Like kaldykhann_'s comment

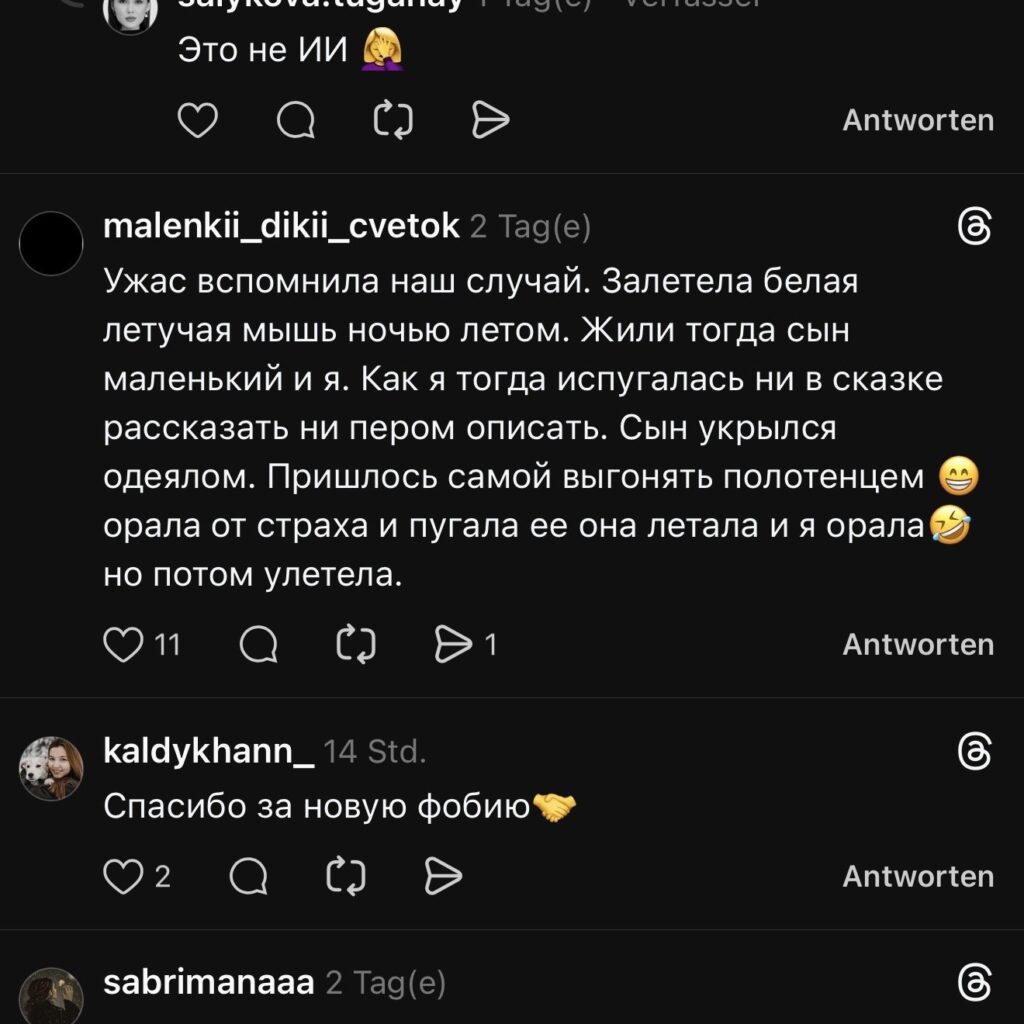pos(124,877)
